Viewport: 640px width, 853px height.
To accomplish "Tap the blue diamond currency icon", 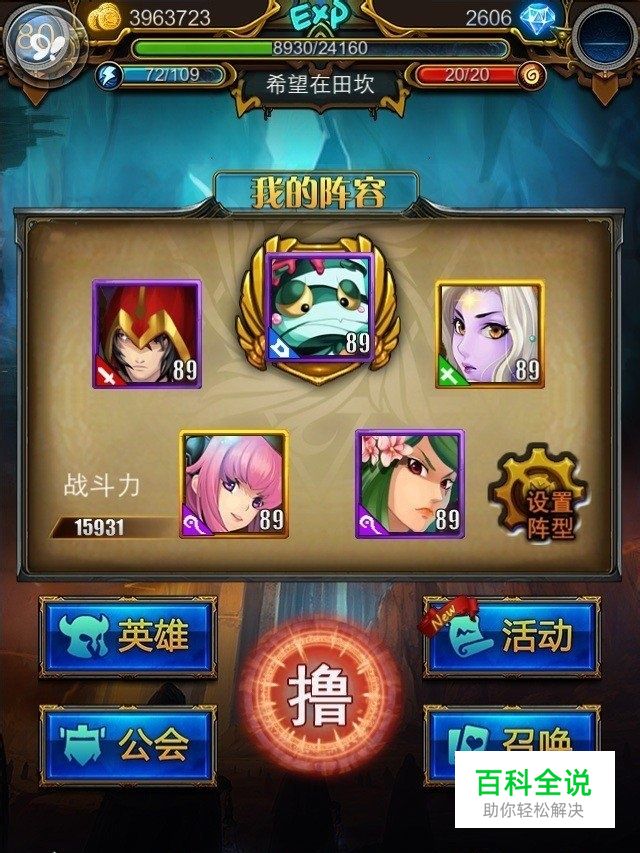I will click(x=537, y=18).
